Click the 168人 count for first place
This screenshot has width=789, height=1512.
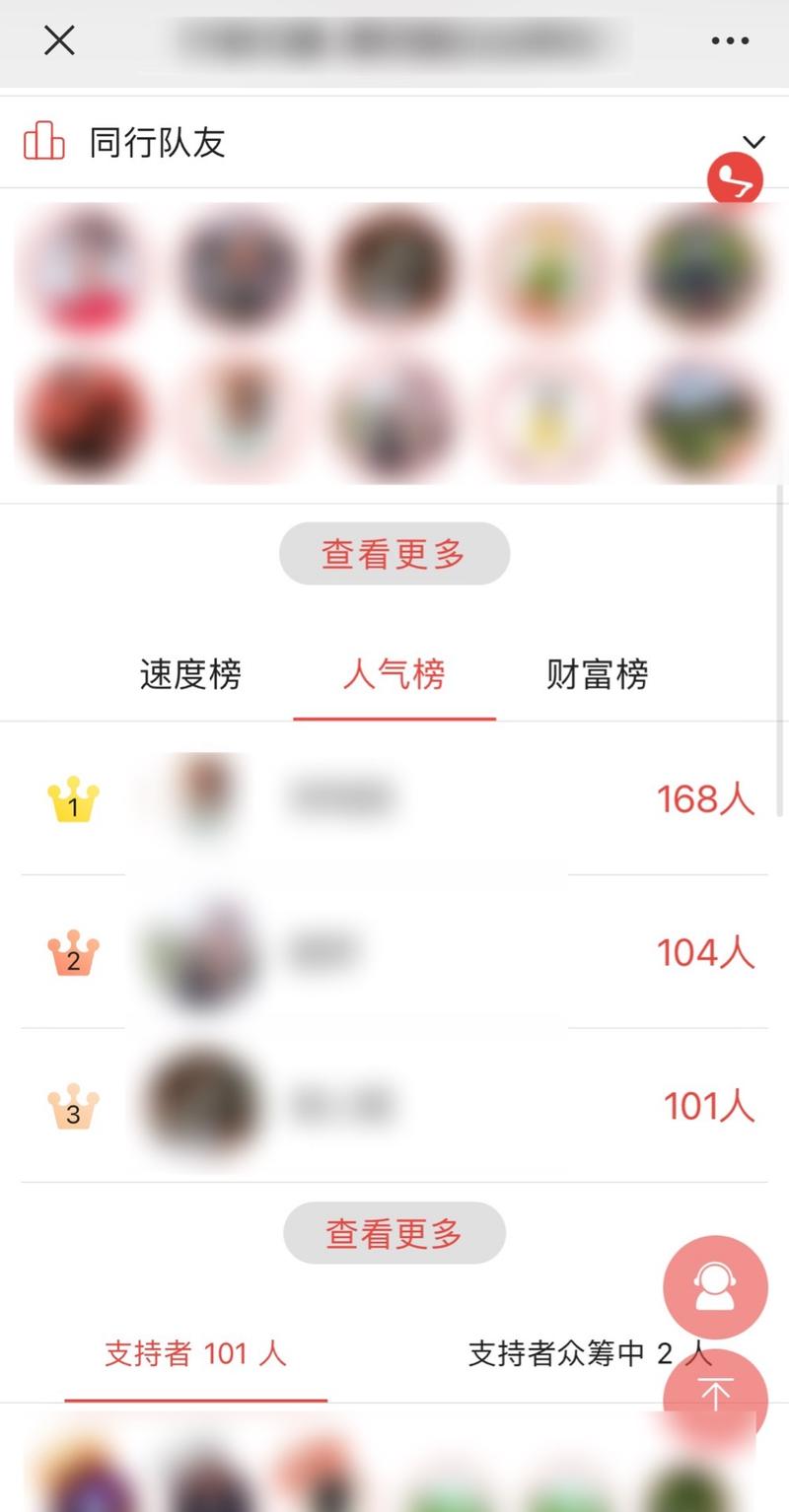coord(706,800)
